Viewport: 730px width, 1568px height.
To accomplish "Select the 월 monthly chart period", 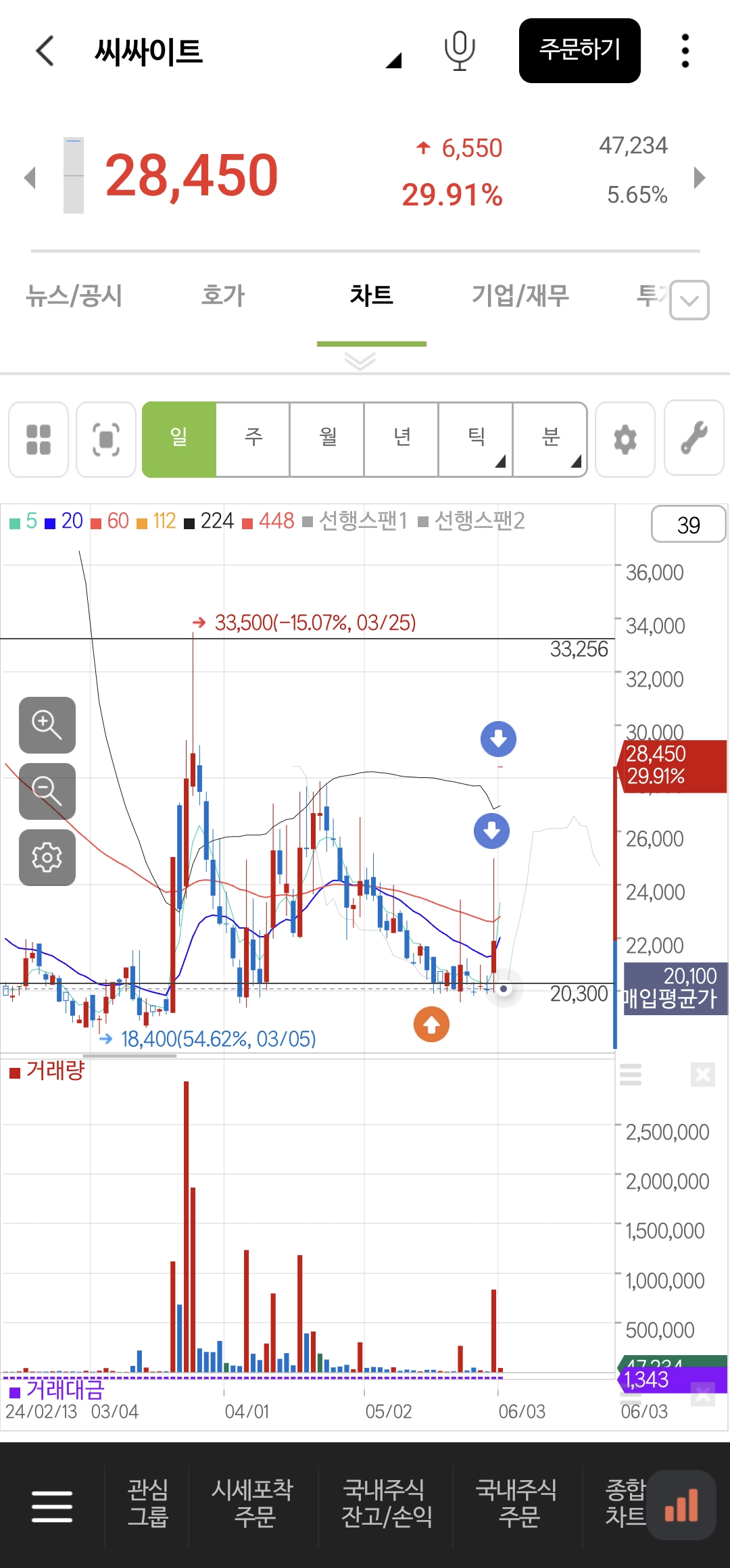I will [x=328, y=439].
